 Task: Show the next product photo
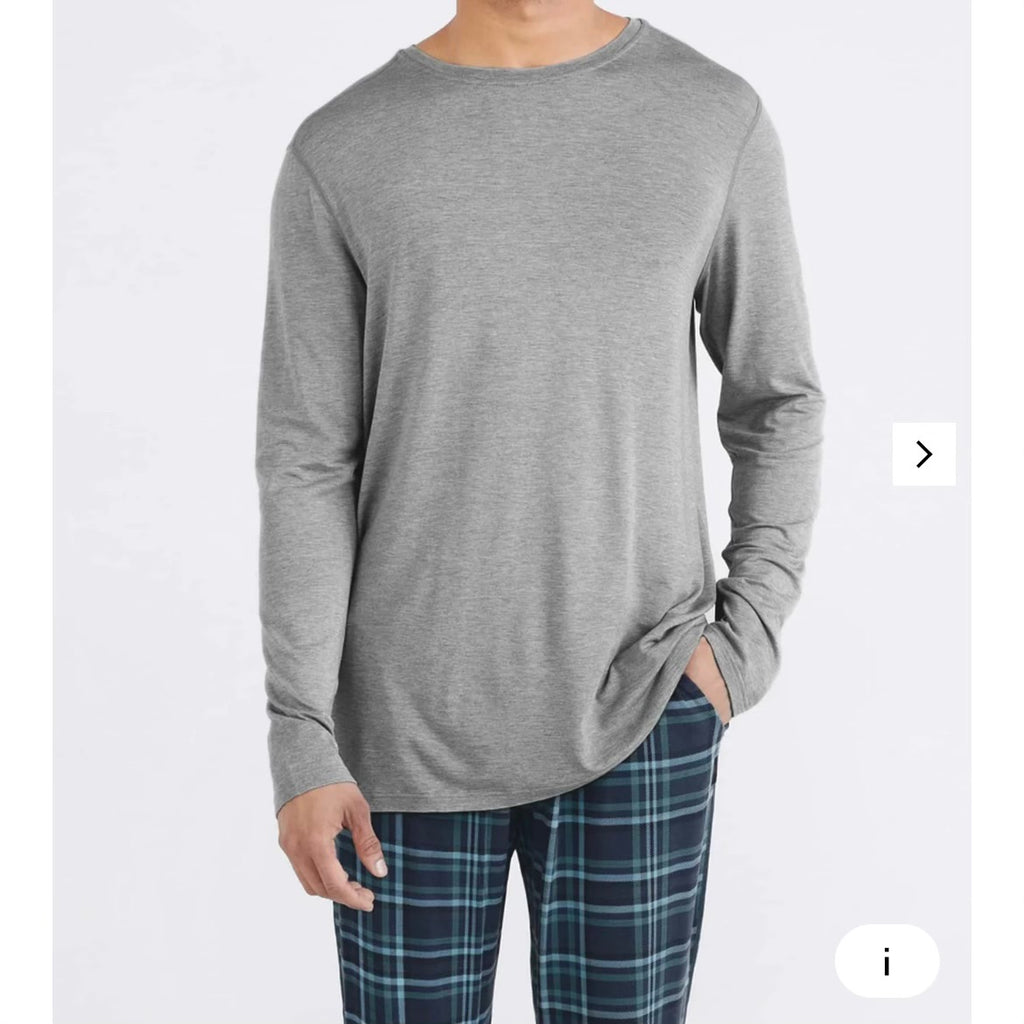tap(924, 454)
